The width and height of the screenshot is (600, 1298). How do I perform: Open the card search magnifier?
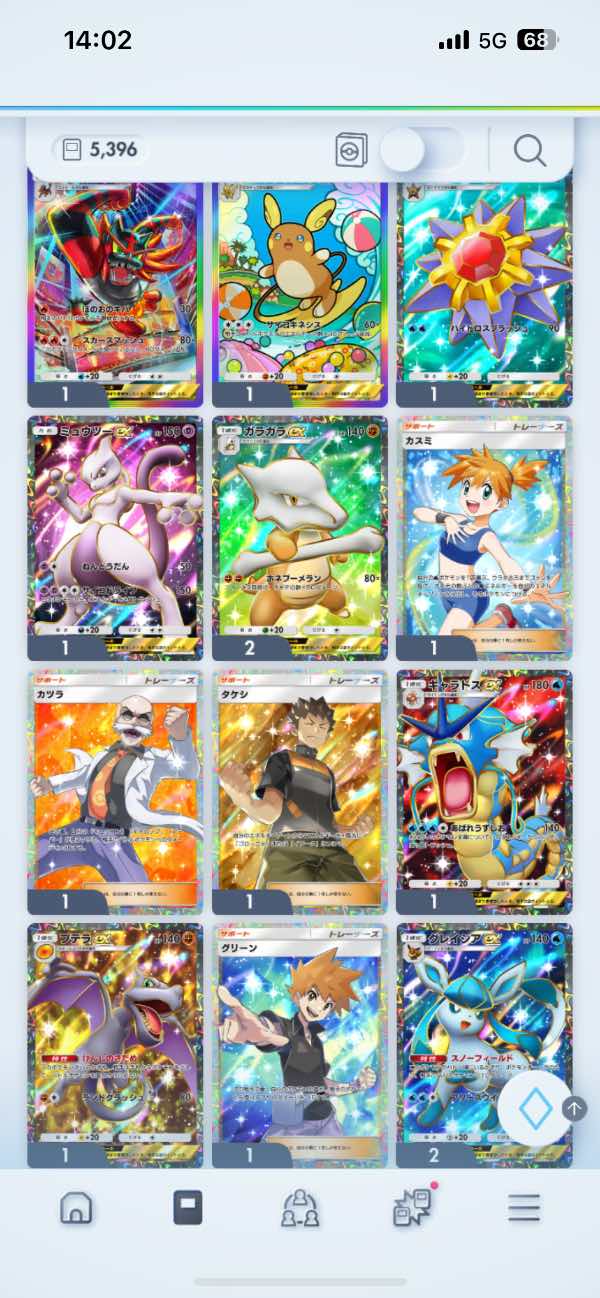point(529,150)
